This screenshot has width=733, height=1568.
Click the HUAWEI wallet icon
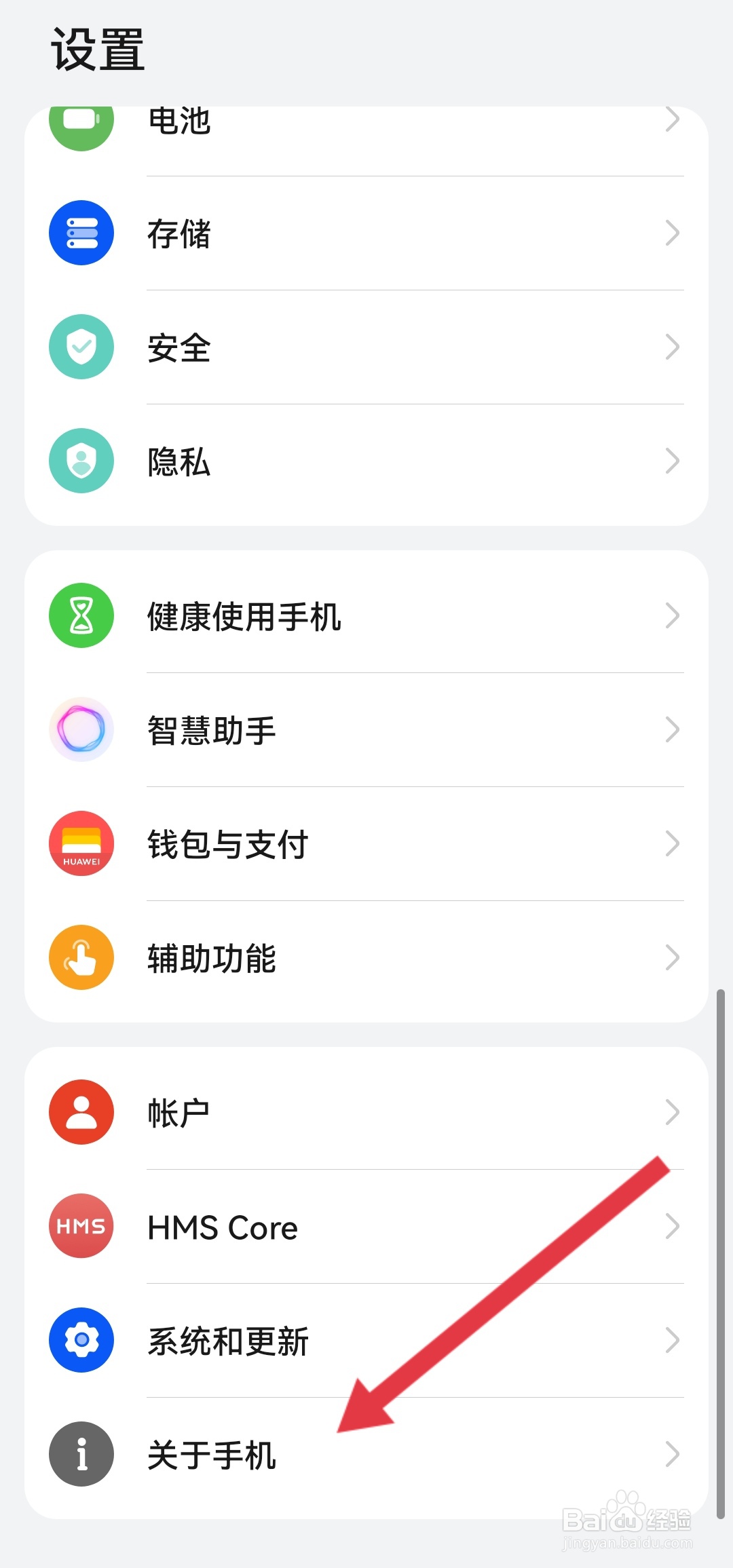(81, 843)
